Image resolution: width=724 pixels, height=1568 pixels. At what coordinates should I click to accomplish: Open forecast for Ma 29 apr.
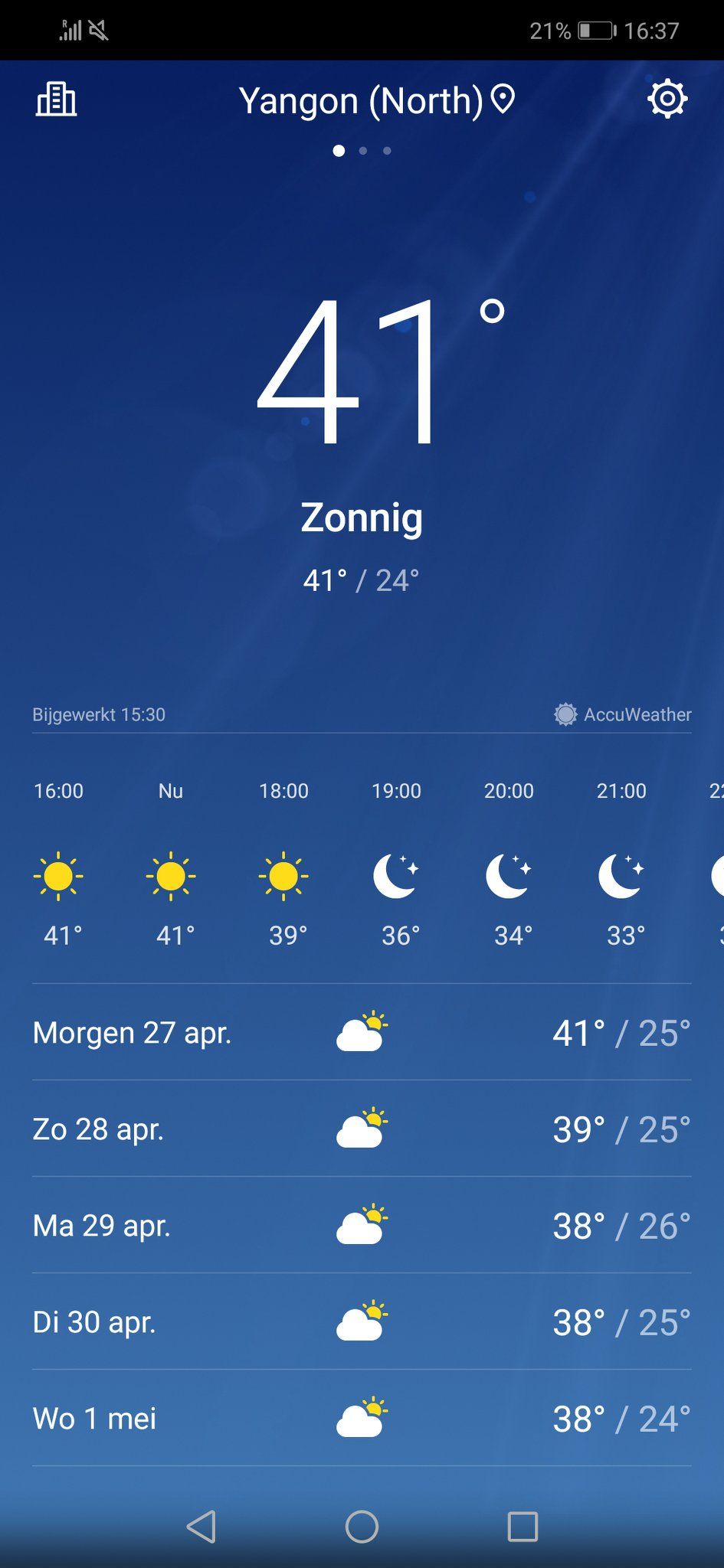[362, 1226]
